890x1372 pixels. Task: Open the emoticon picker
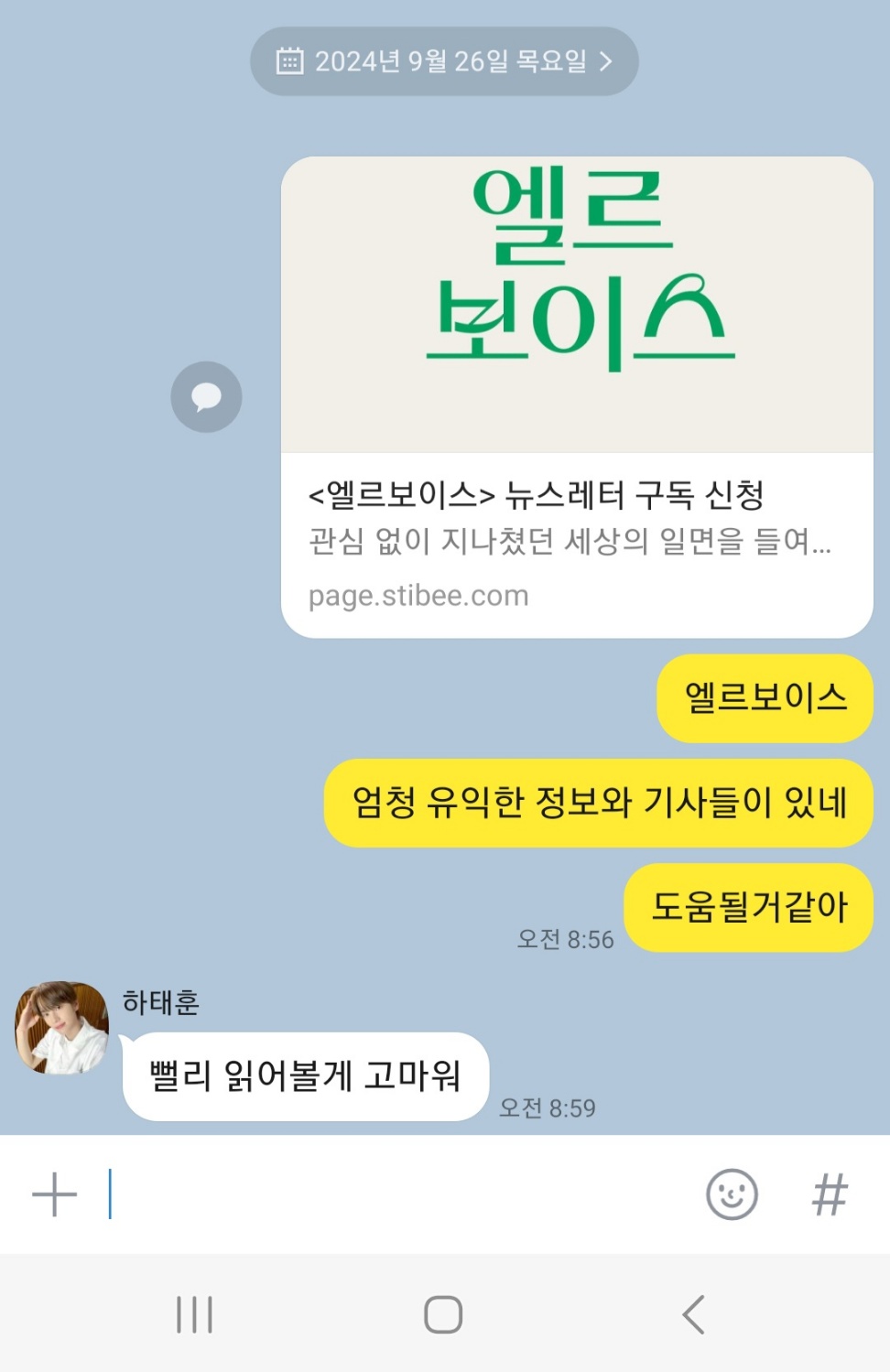click(732, 1194)
